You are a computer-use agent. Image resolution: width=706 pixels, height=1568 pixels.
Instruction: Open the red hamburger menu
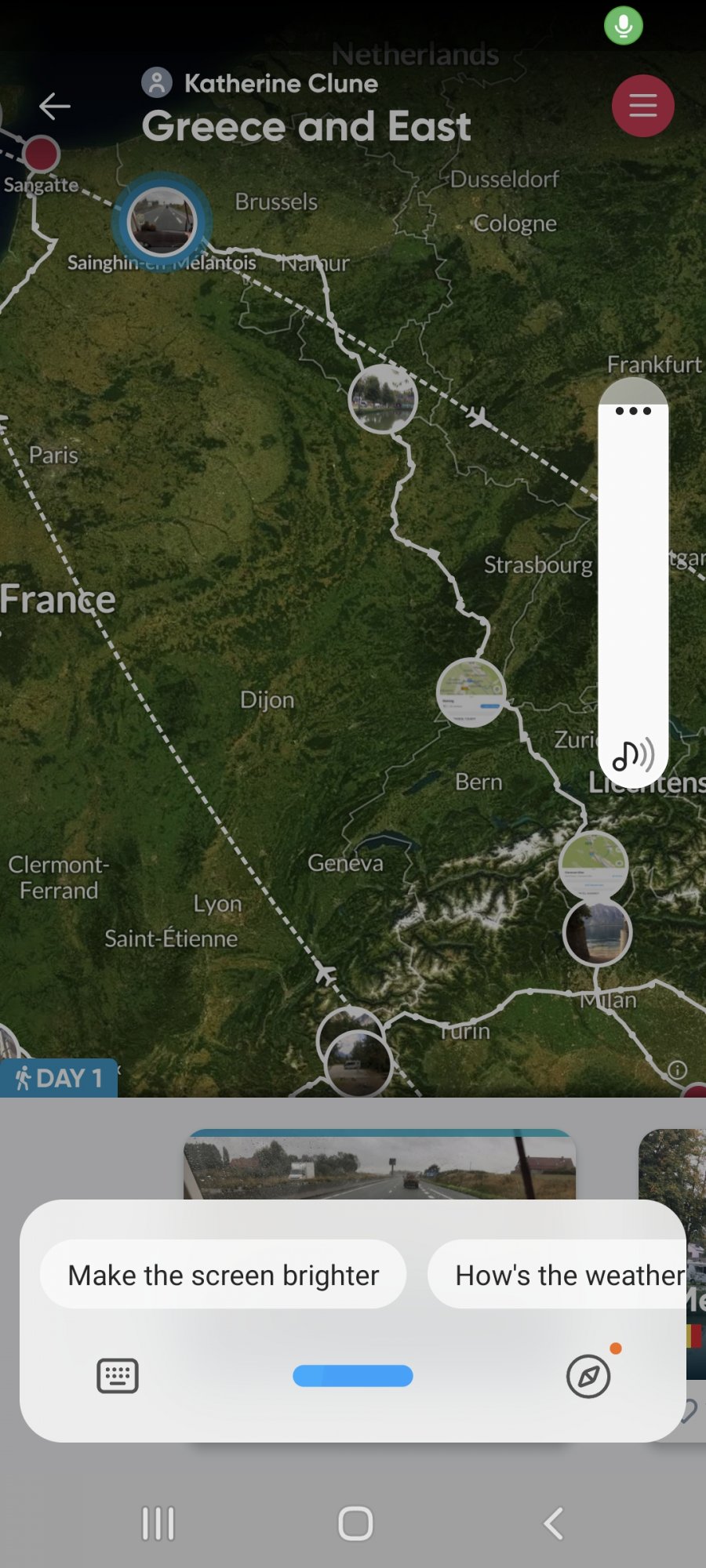click(x=642, y=106)
